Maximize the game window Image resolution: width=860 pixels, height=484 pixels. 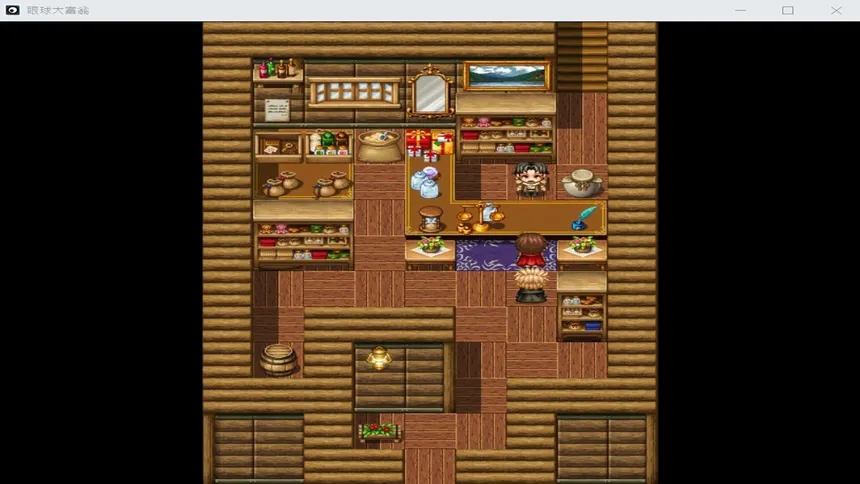click(788, 10)
